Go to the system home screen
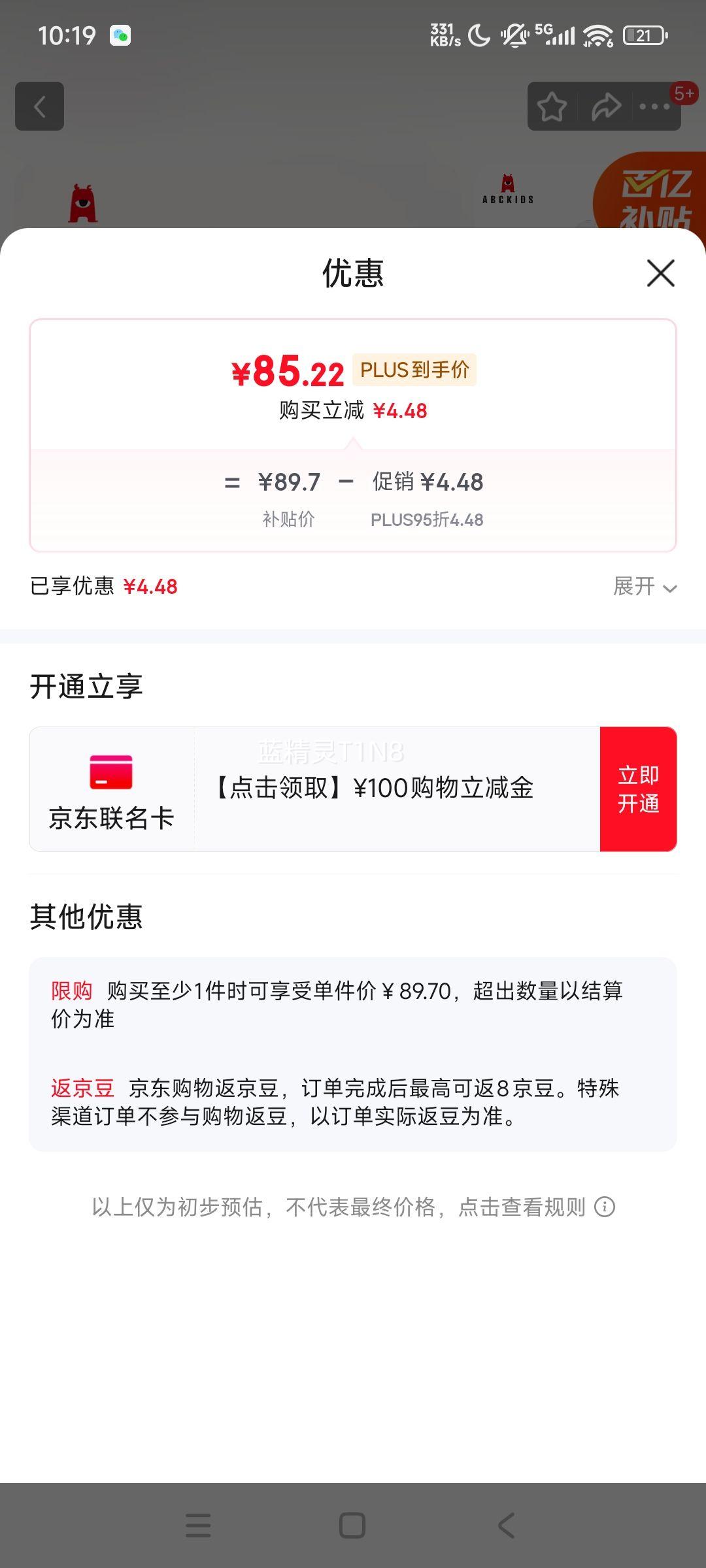Screen dimensions: 706x1568 coord(352,1526)
